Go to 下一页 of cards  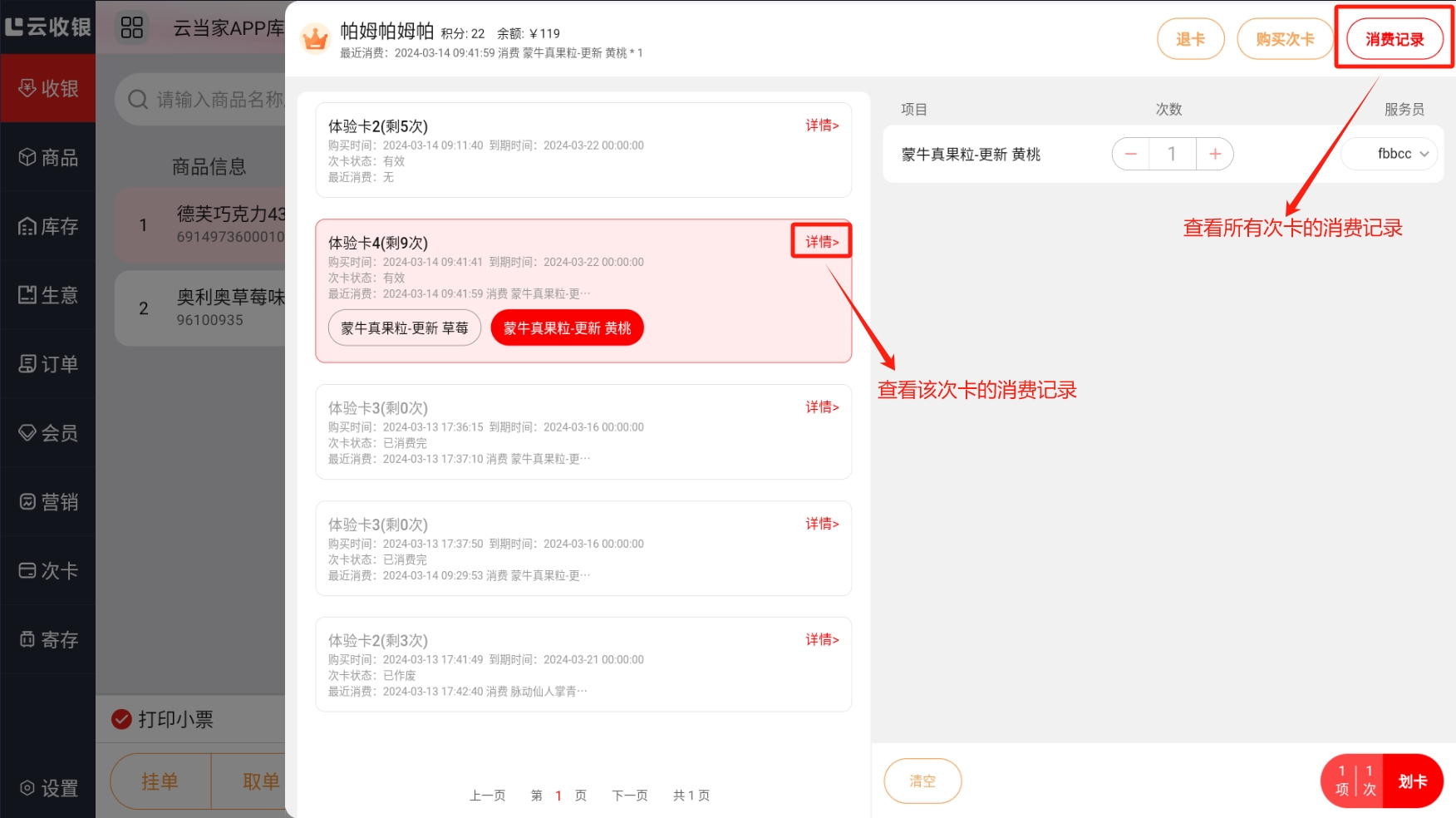629,796
